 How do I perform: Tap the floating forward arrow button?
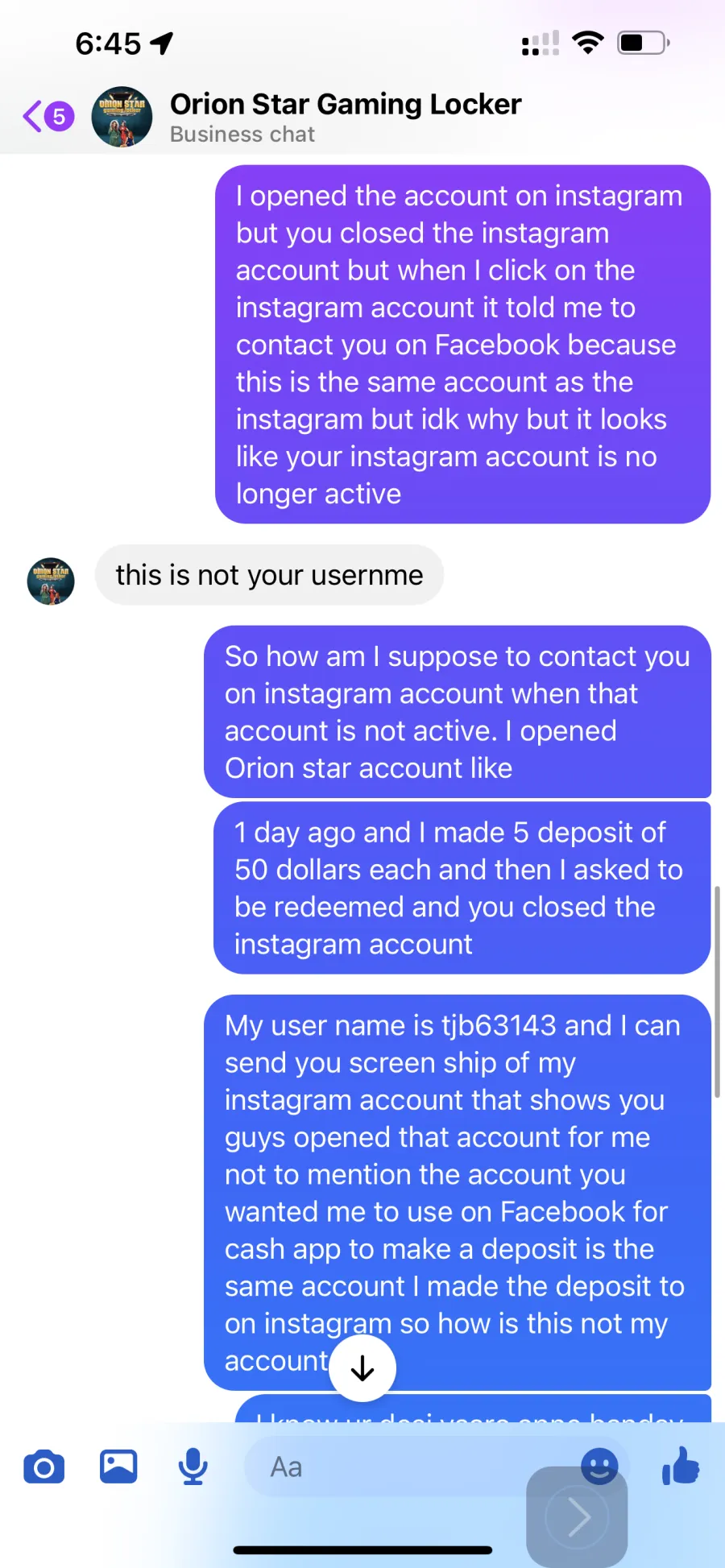click(577, 1517)
